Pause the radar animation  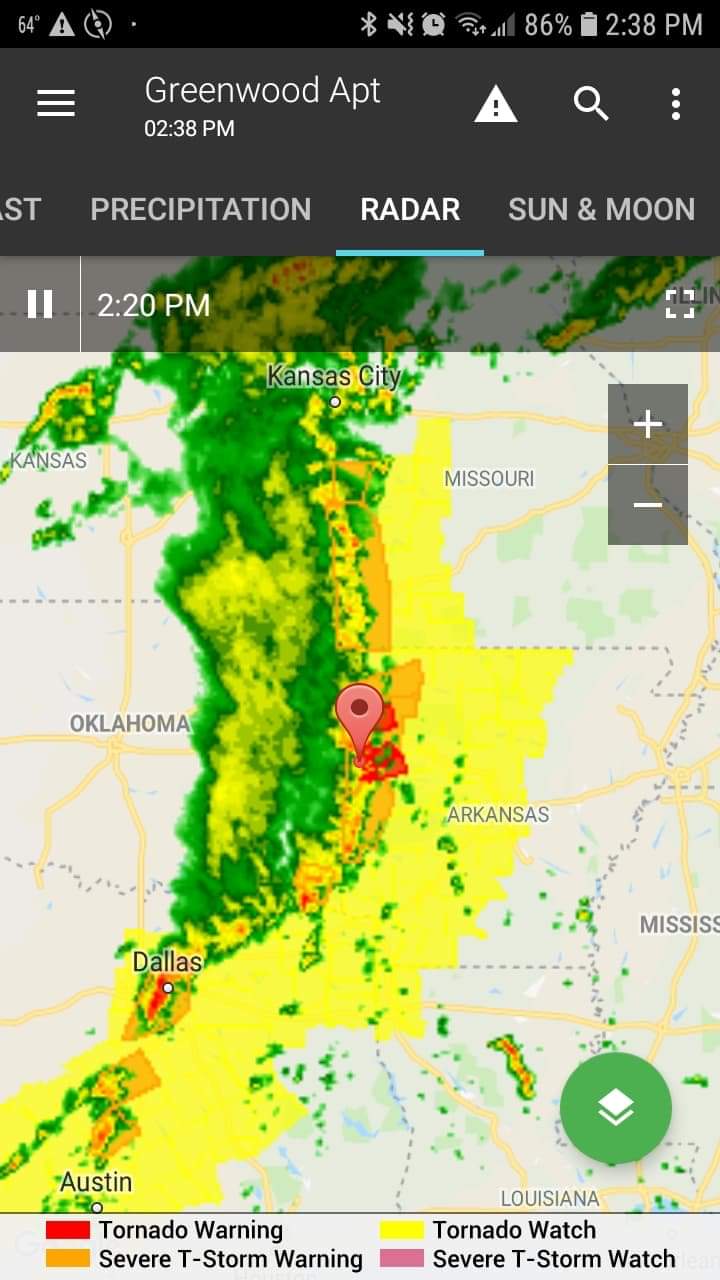pos(40,304)
